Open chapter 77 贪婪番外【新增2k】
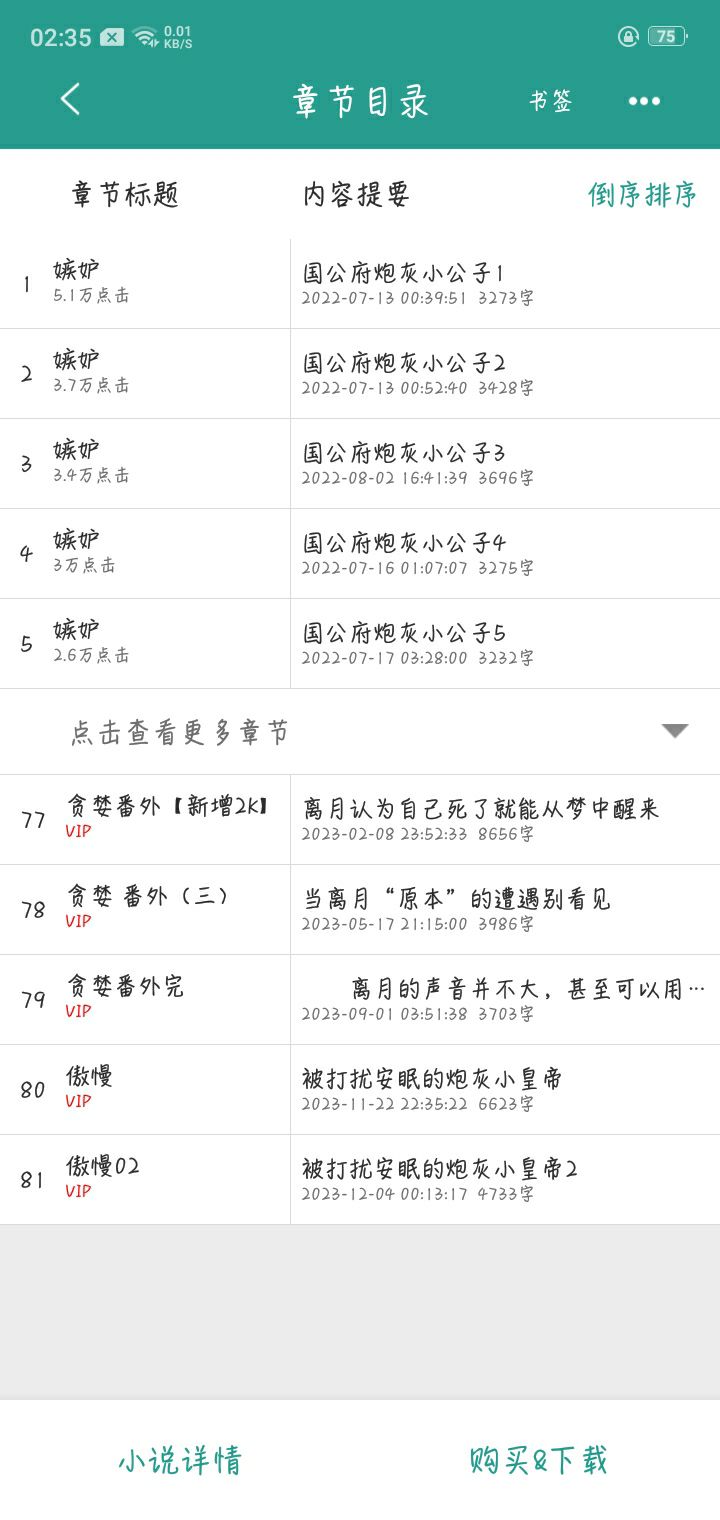This screenshot has width=720, height=1520. pos(360,820)
